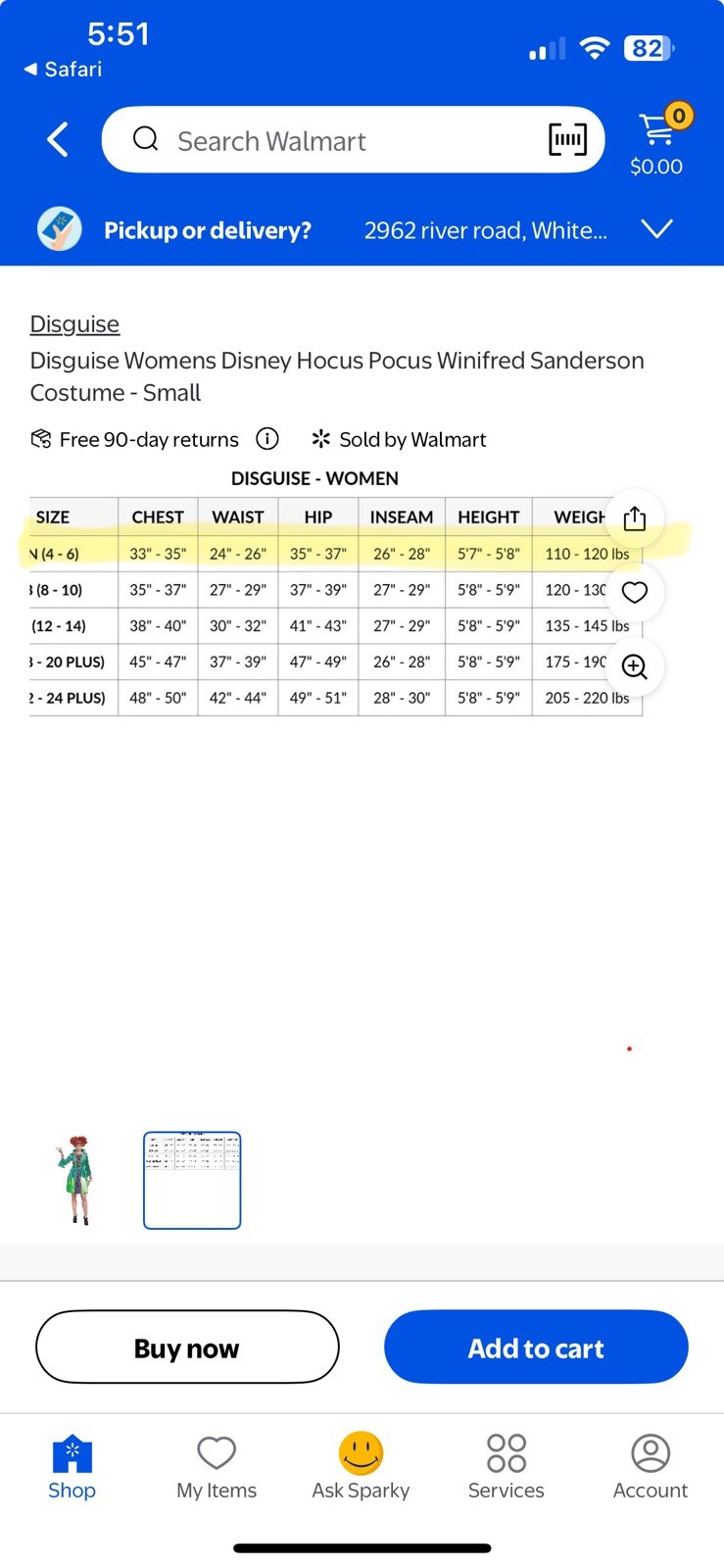Share this product
The image size is (724, 1568).
click(635, 518)
